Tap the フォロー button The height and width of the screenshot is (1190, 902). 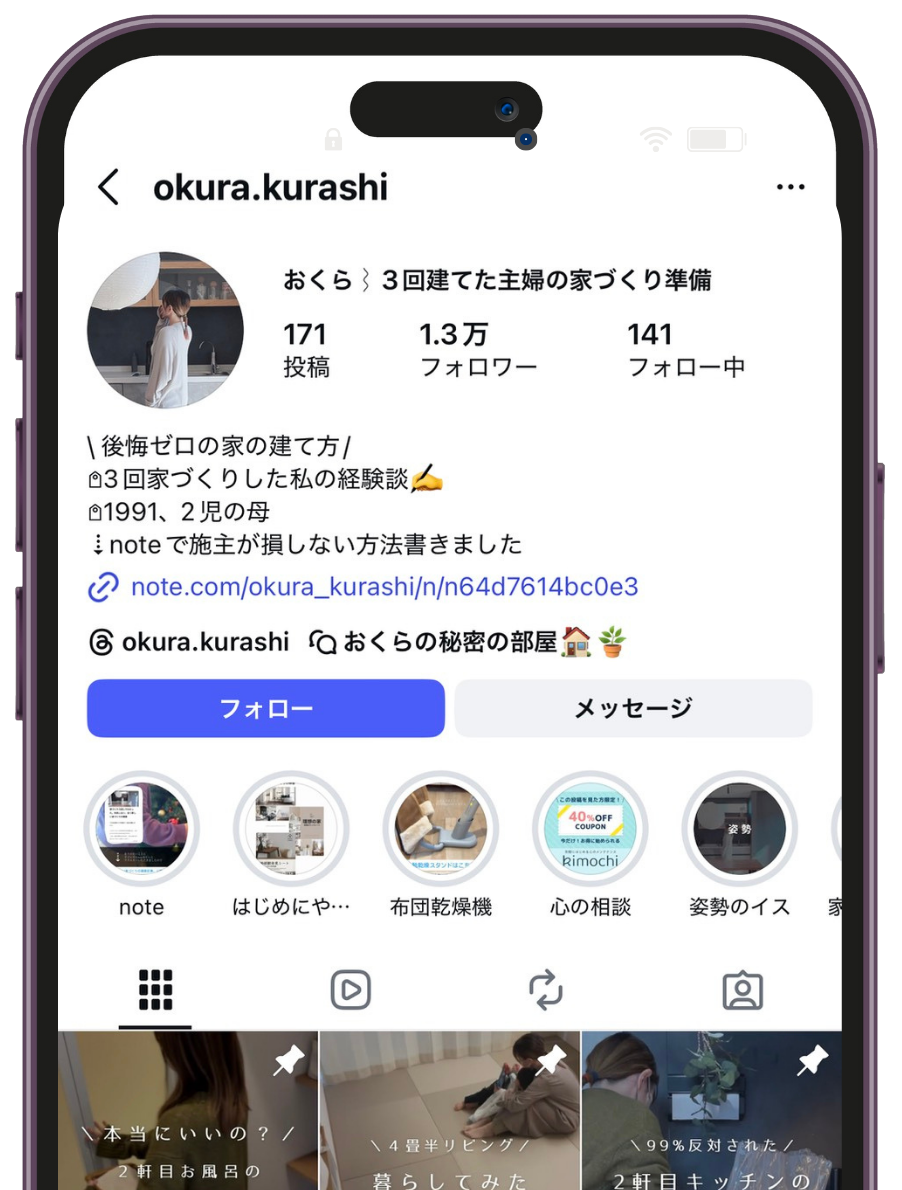tap(266, 709)
